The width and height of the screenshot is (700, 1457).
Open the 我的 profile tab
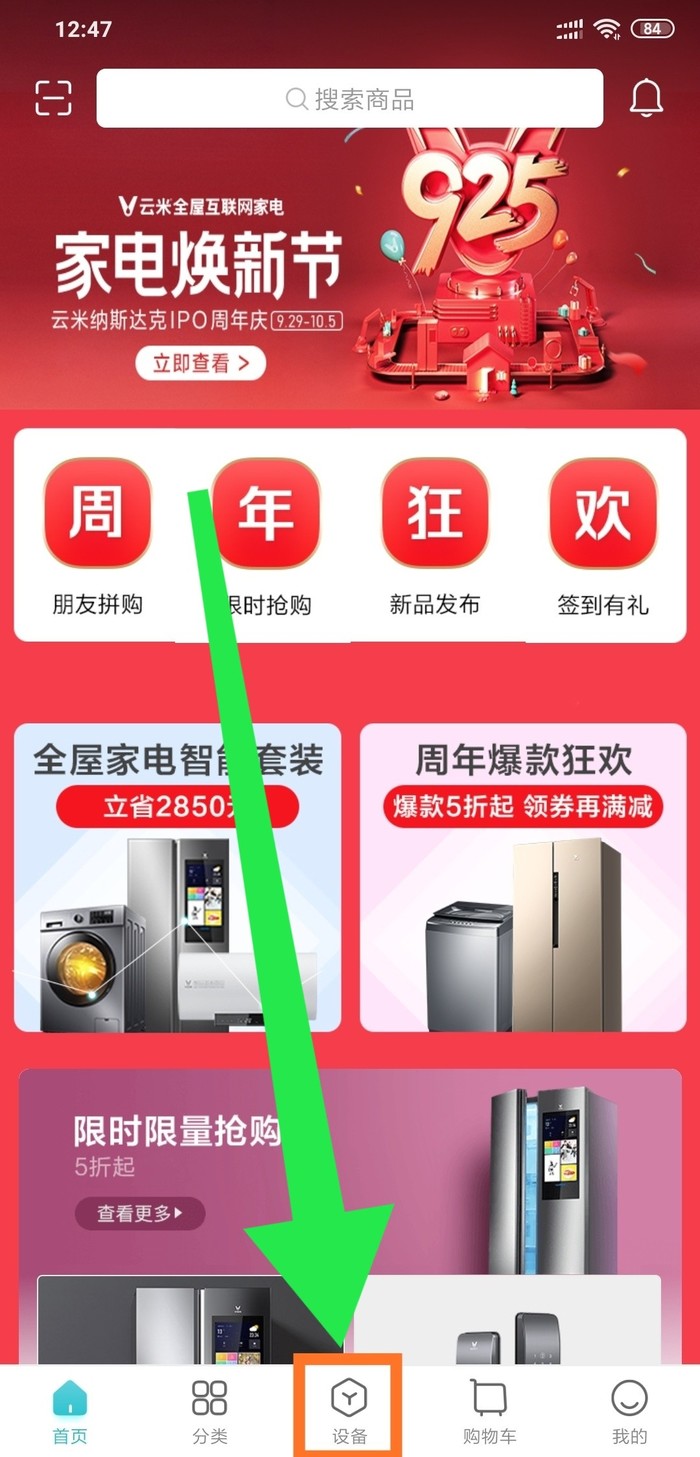coord(630,1410)
